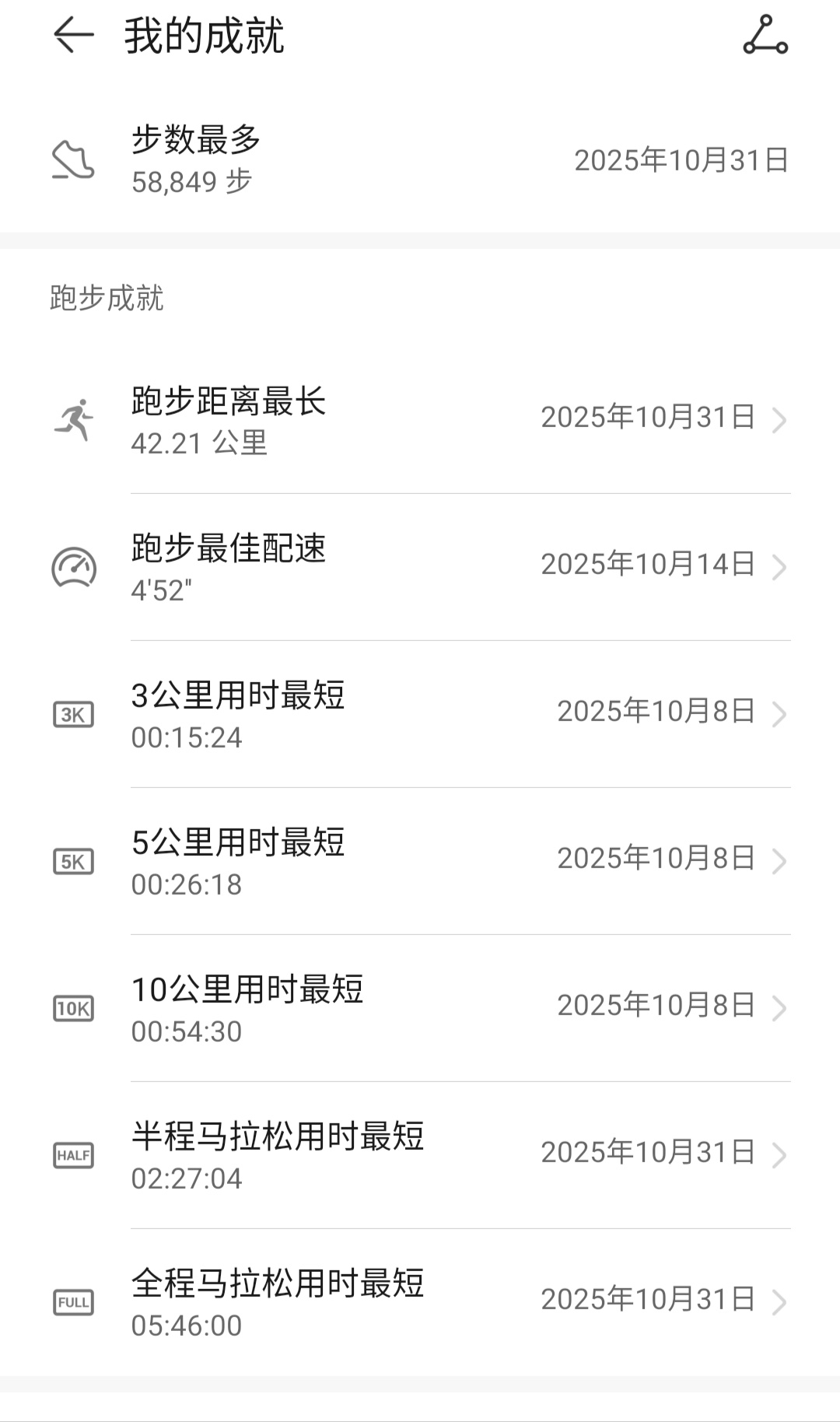Share my achievements via top-right icon
Screen dimensions: 840x1422
tap(765, 36)
